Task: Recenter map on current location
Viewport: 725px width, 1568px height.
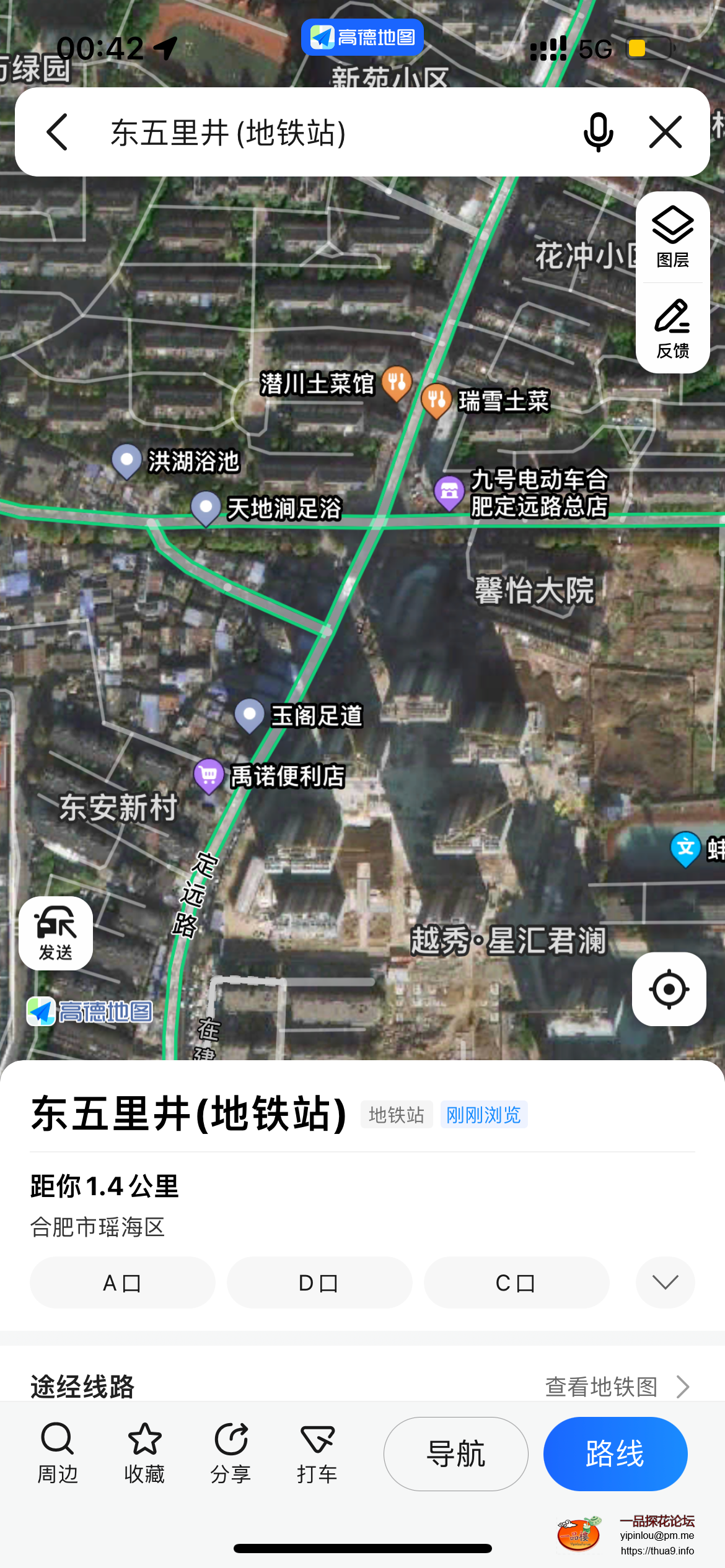Action: [669, 989]
